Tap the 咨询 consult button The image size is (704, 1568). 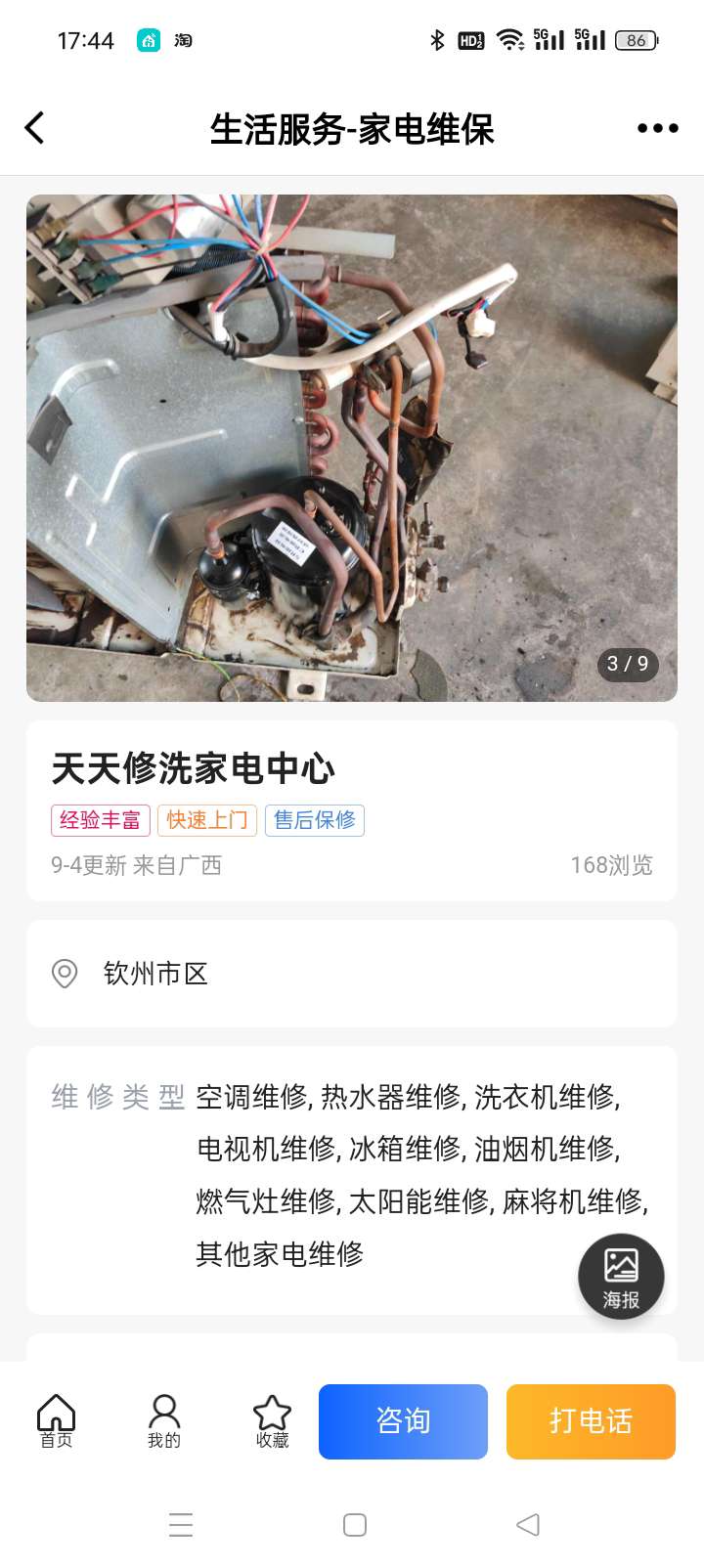coord(403,1421)
